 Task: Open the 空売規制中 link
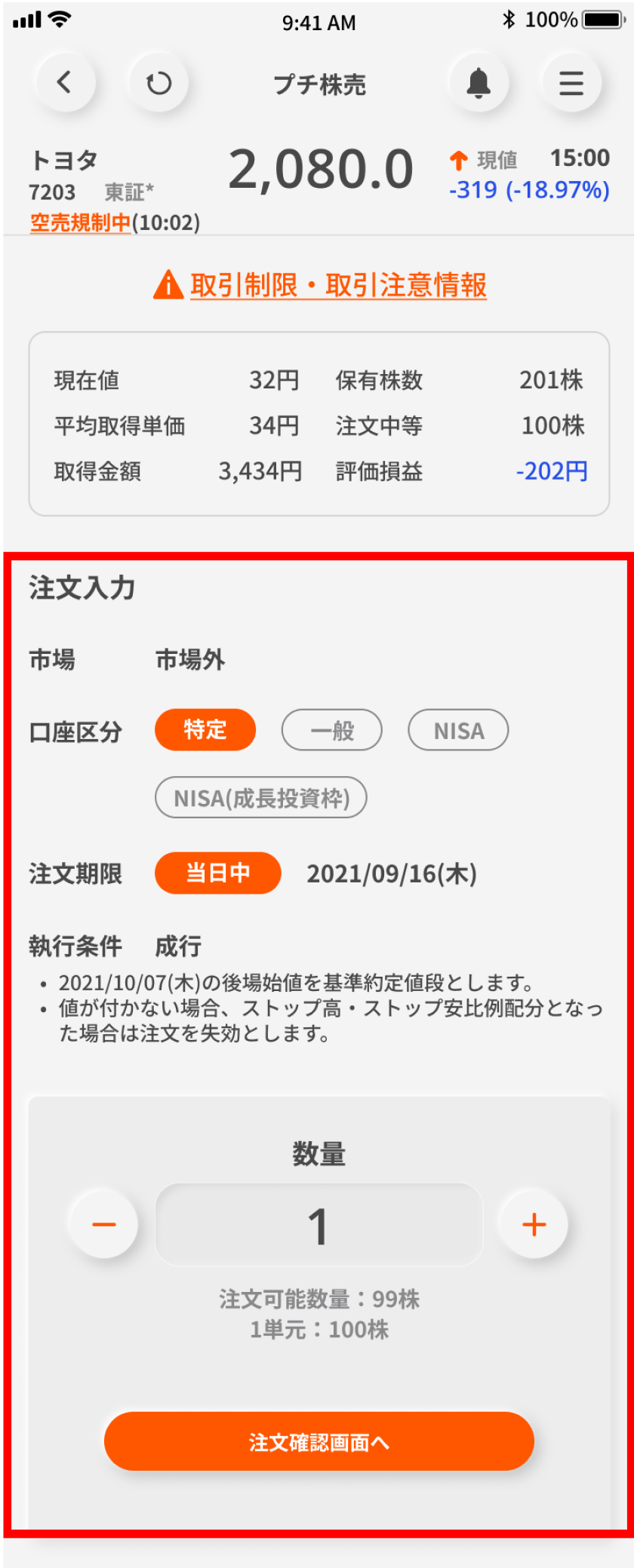80,222
